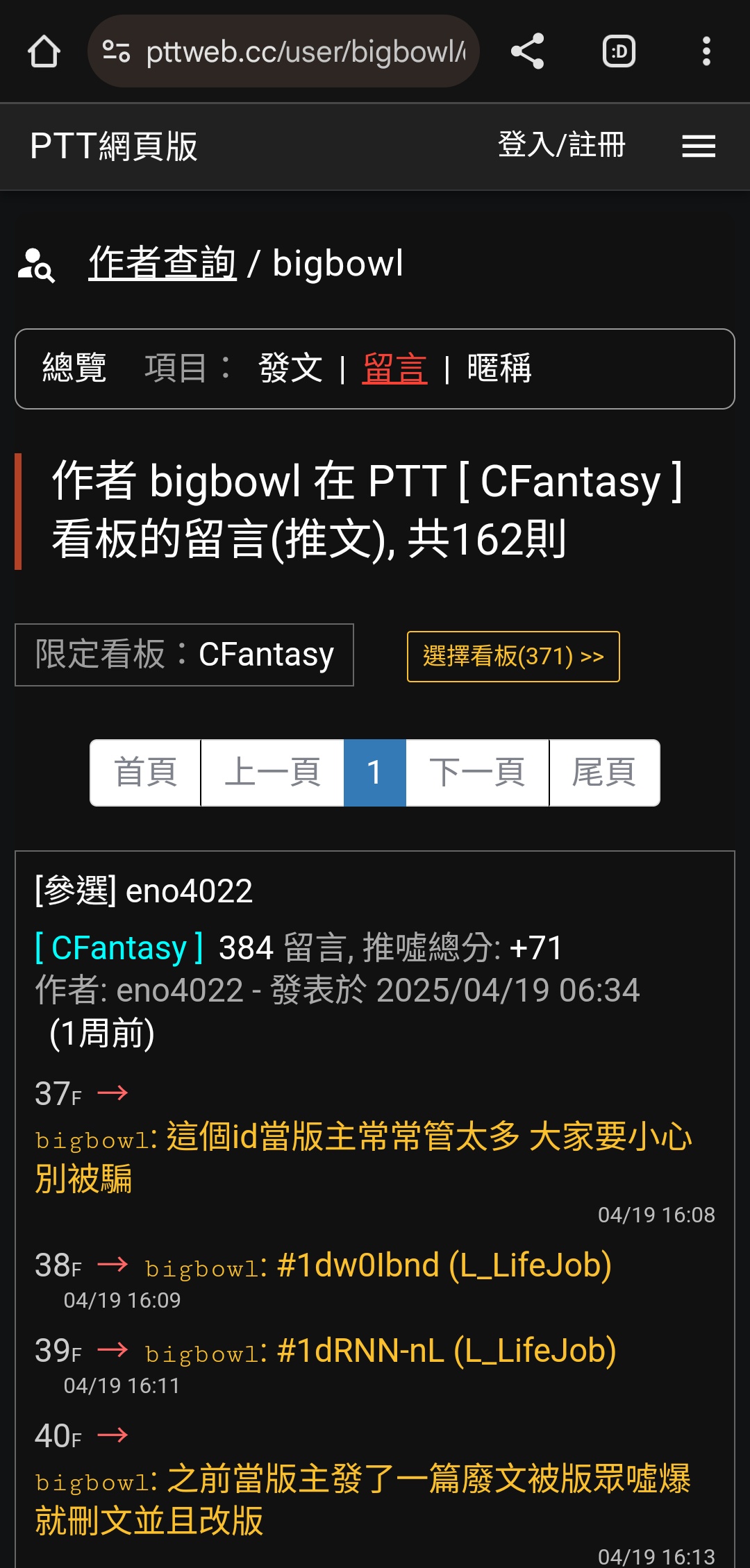The width and height of the screenshot is (750, 1568).
Task: Open the browser tab switcher
Action: 618,51
